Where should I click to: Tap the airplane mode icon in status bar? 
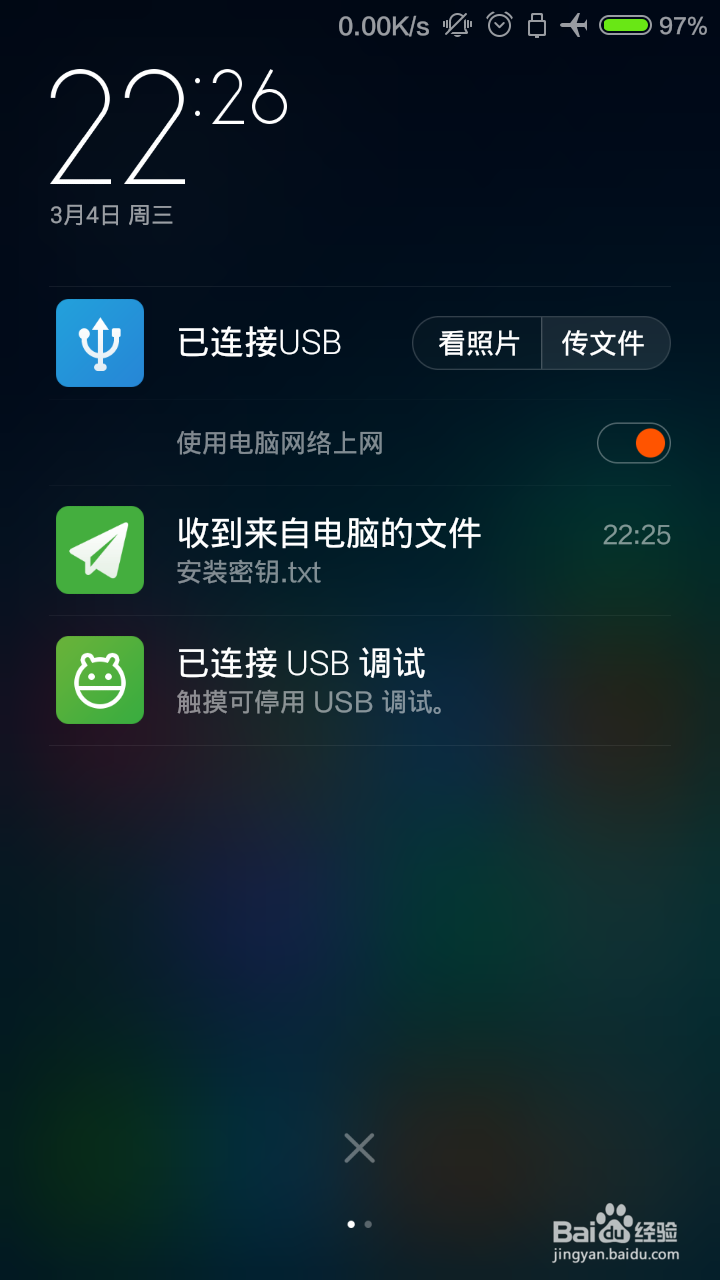[x=573, y=26]
